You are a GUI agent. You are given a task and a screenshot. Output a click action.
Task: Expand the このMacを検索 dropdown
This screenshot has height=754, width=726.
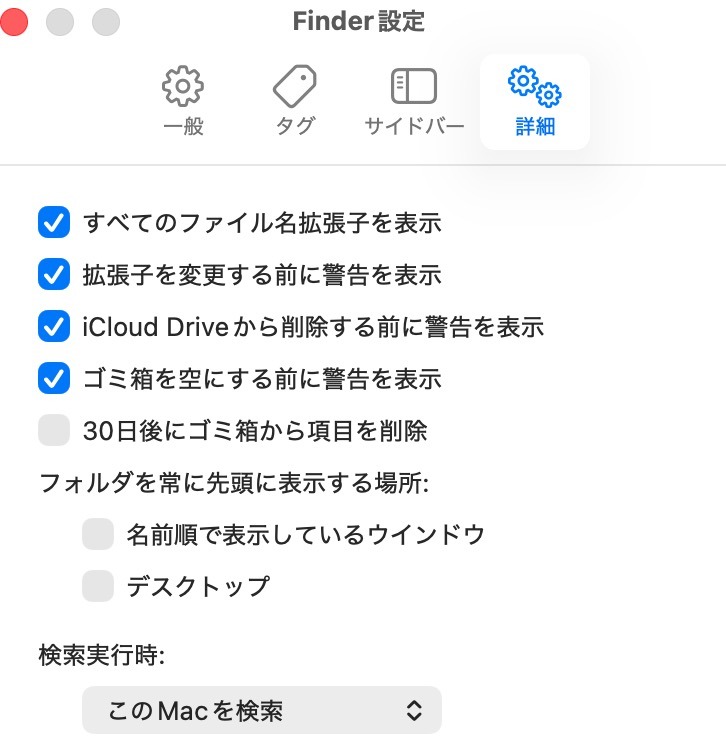coord(261,711)
